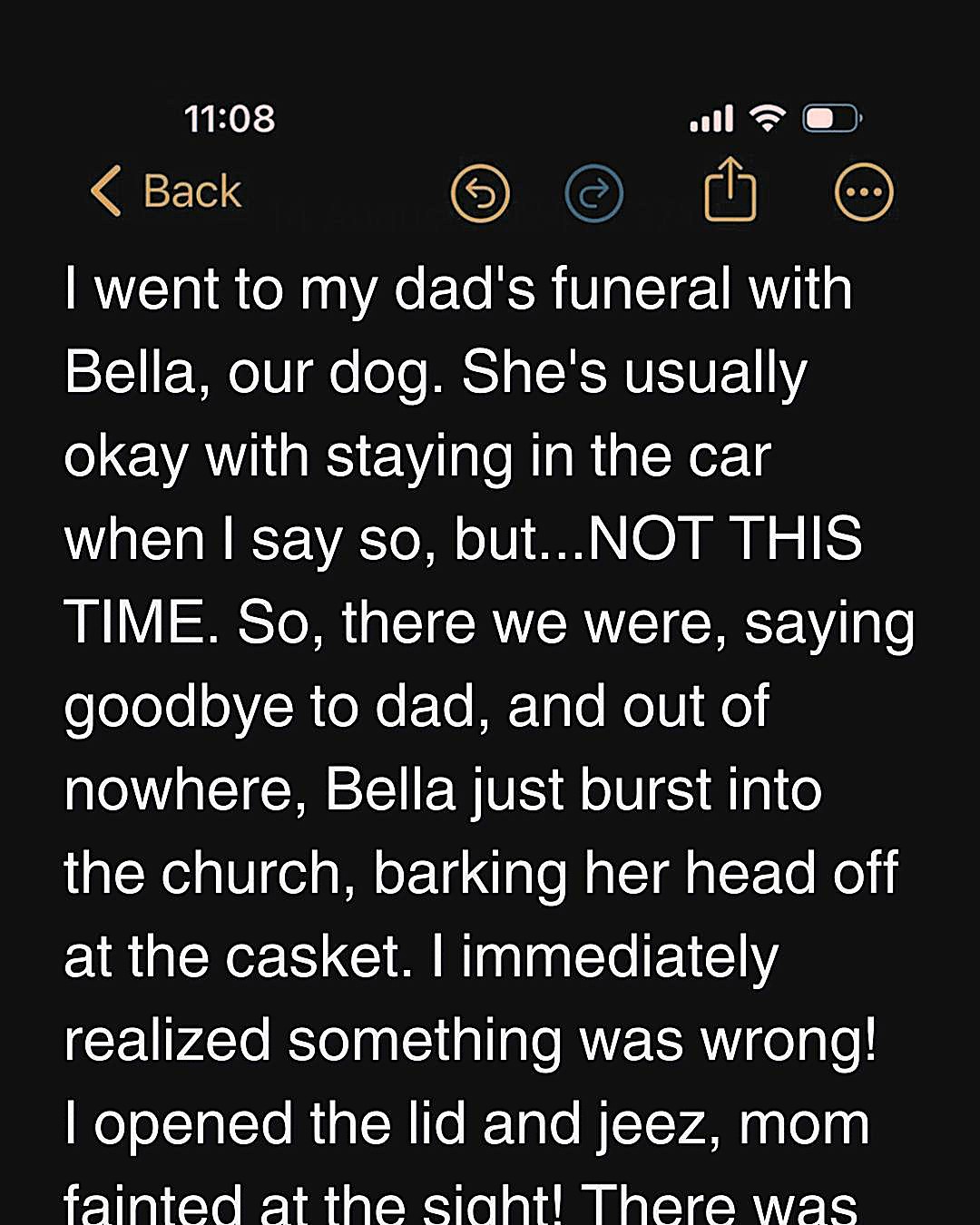Open the more options menu
This screenshot has width=980, height=1225.
coord(863,192)
